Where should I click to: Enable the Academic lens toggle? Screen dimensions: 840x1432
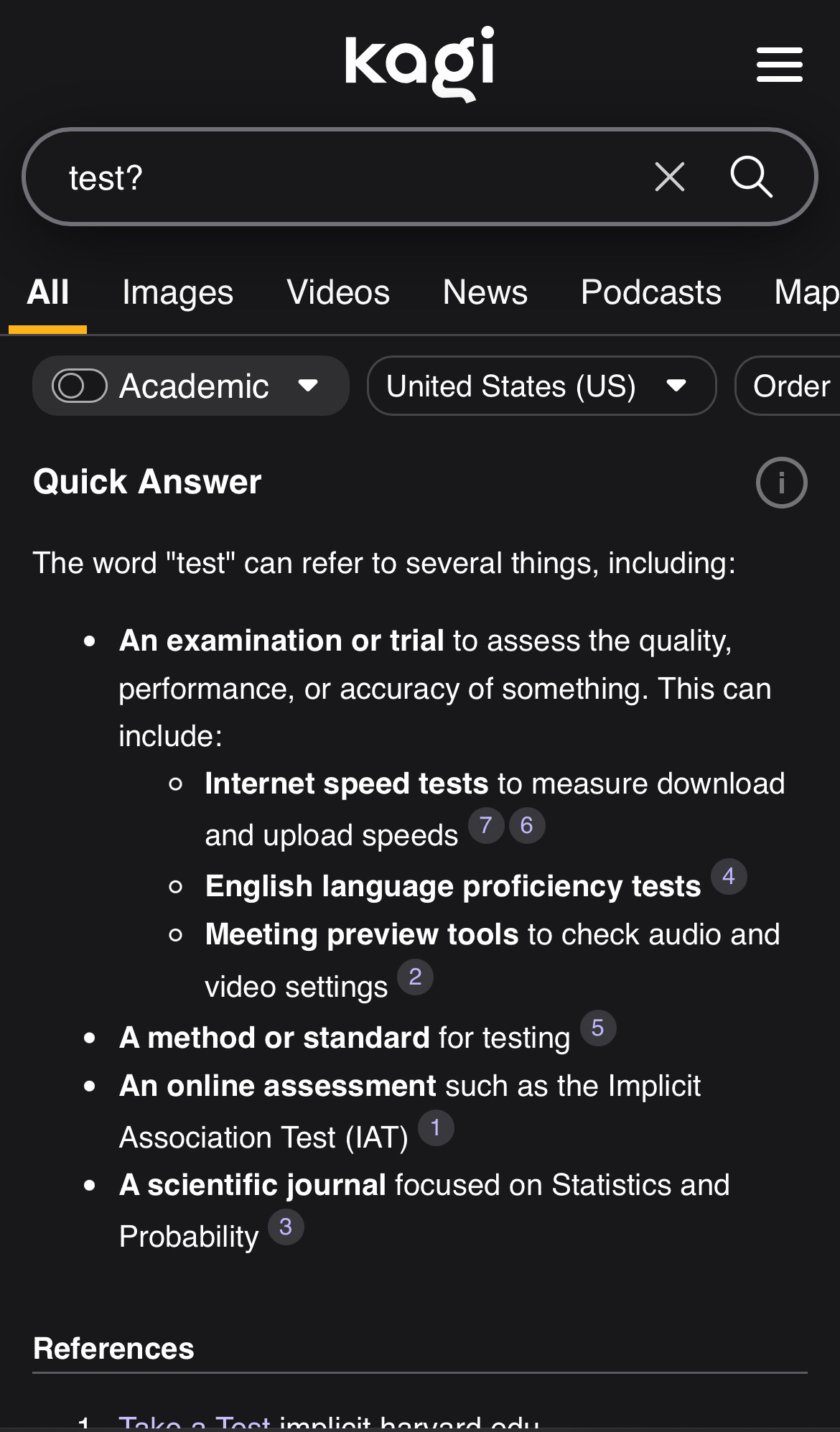[80, 386]
